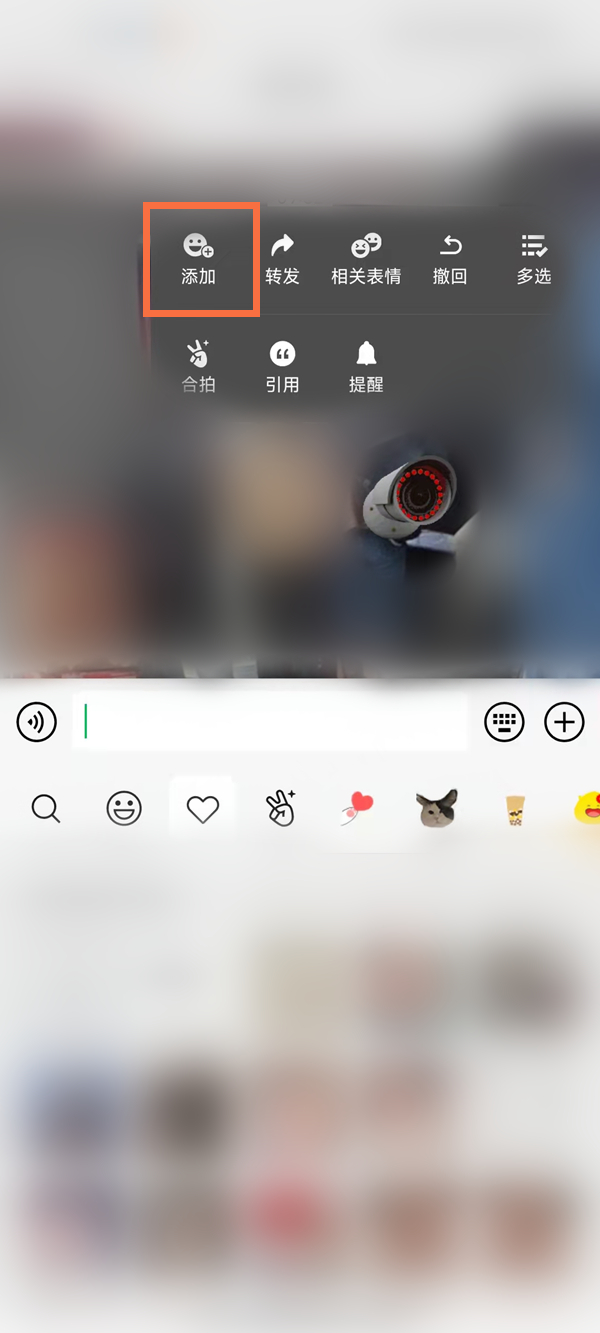The height and width of the screenshot is (1333, 600).
Task: Switch to voice message input
Action: pyautogui.click(x=37, y=721)
